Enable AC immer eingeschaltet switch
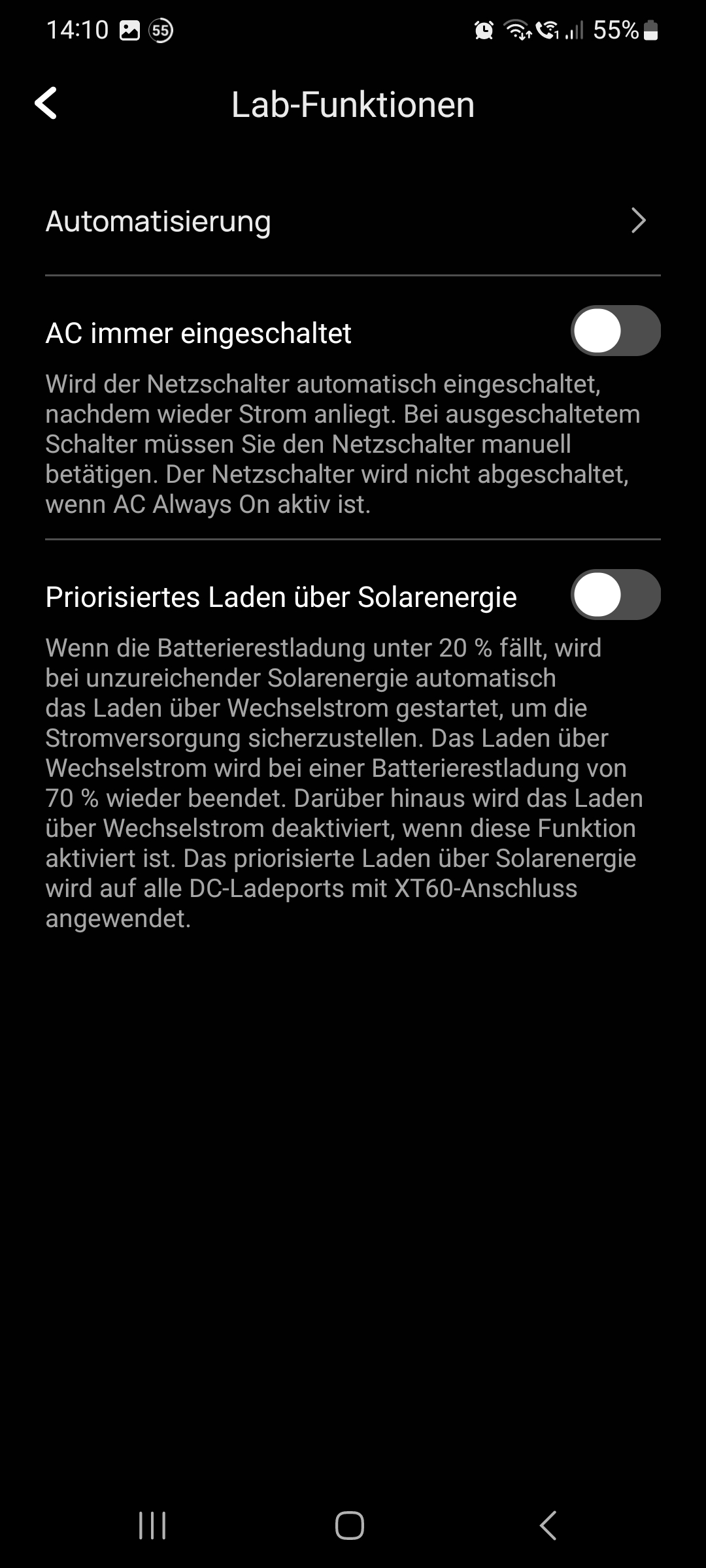Screen dimensions: 706x1568 pos(616,331)
